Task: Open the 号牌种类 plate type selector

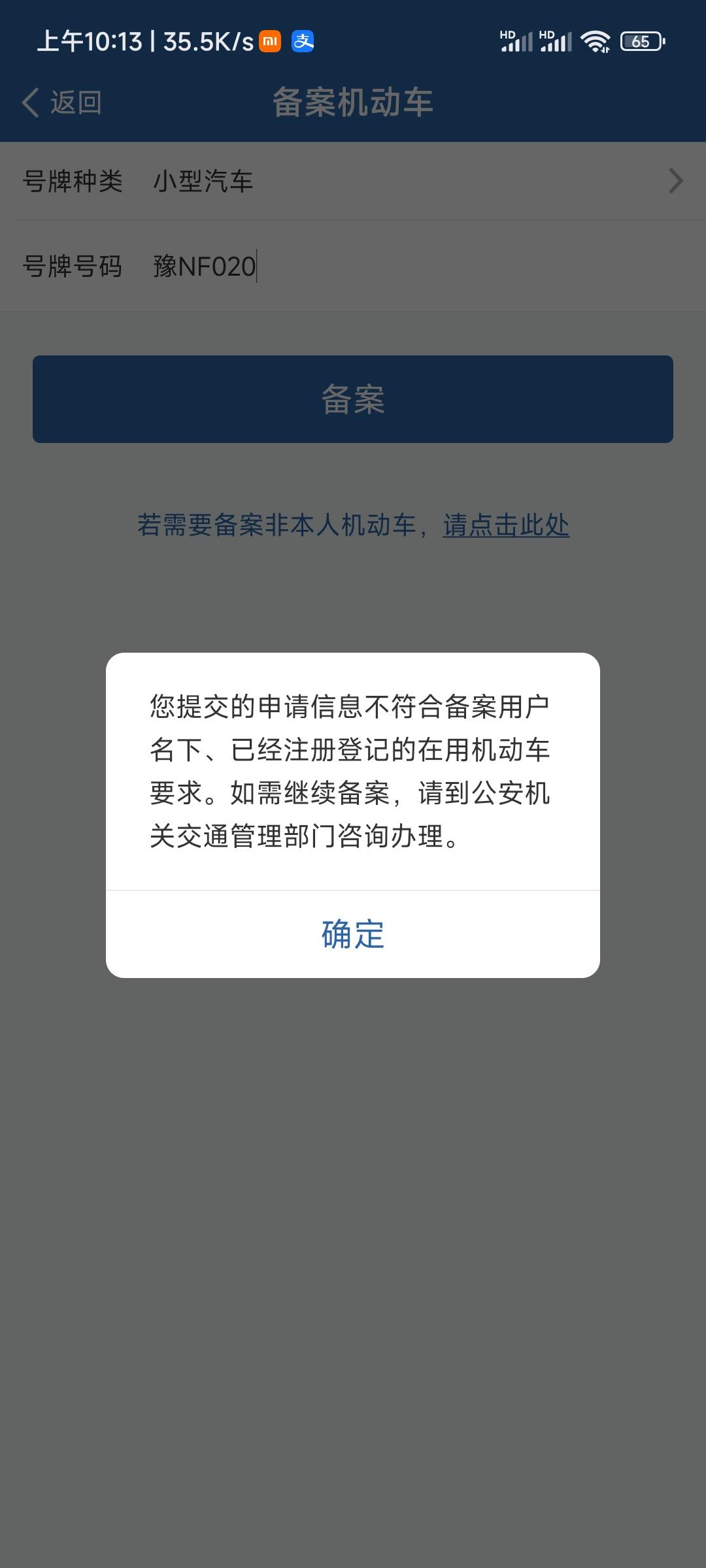Action: (x=353, y=181)
